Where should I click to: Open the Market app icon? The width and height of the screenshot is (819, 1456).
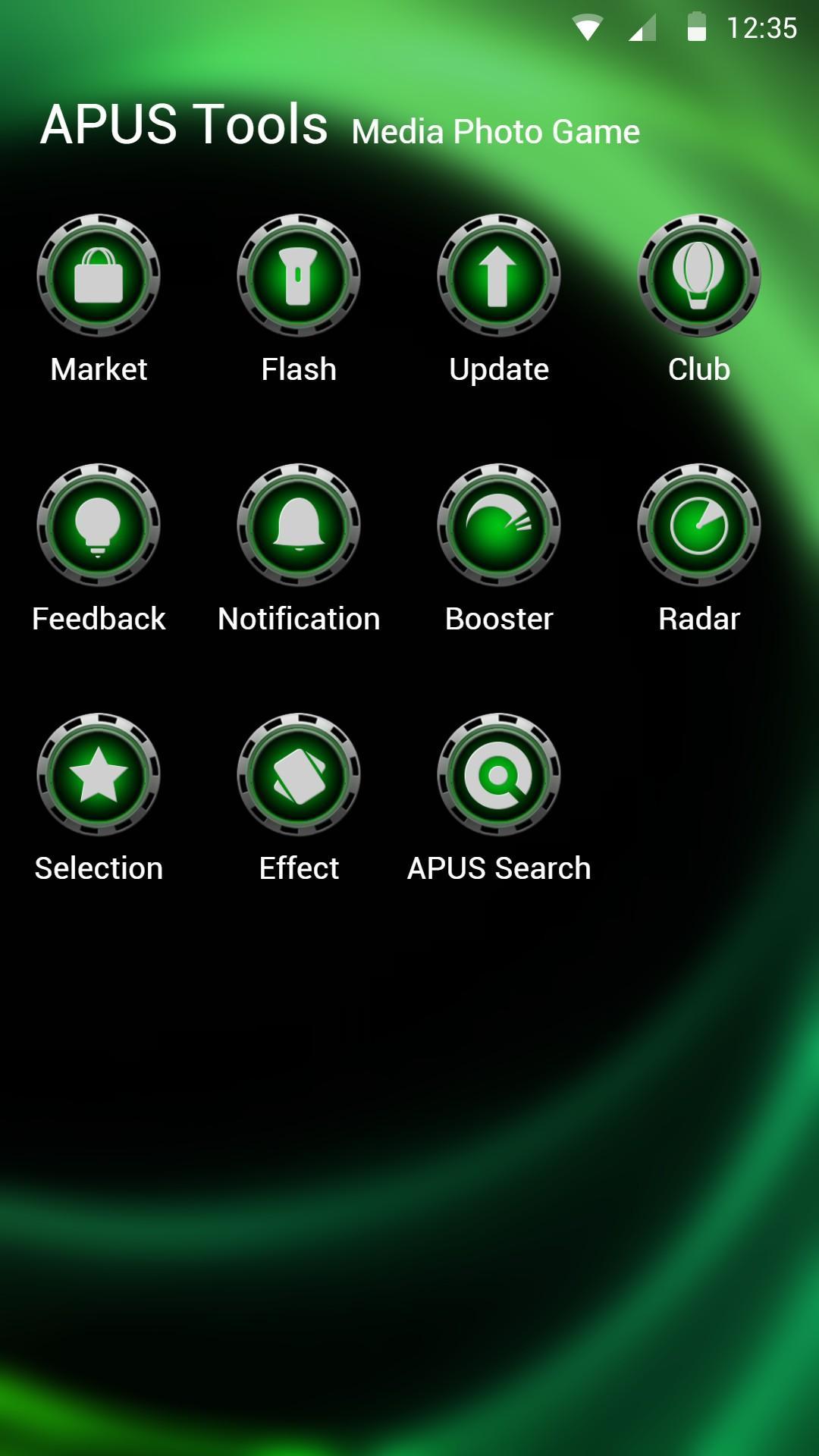pos(99,277)
